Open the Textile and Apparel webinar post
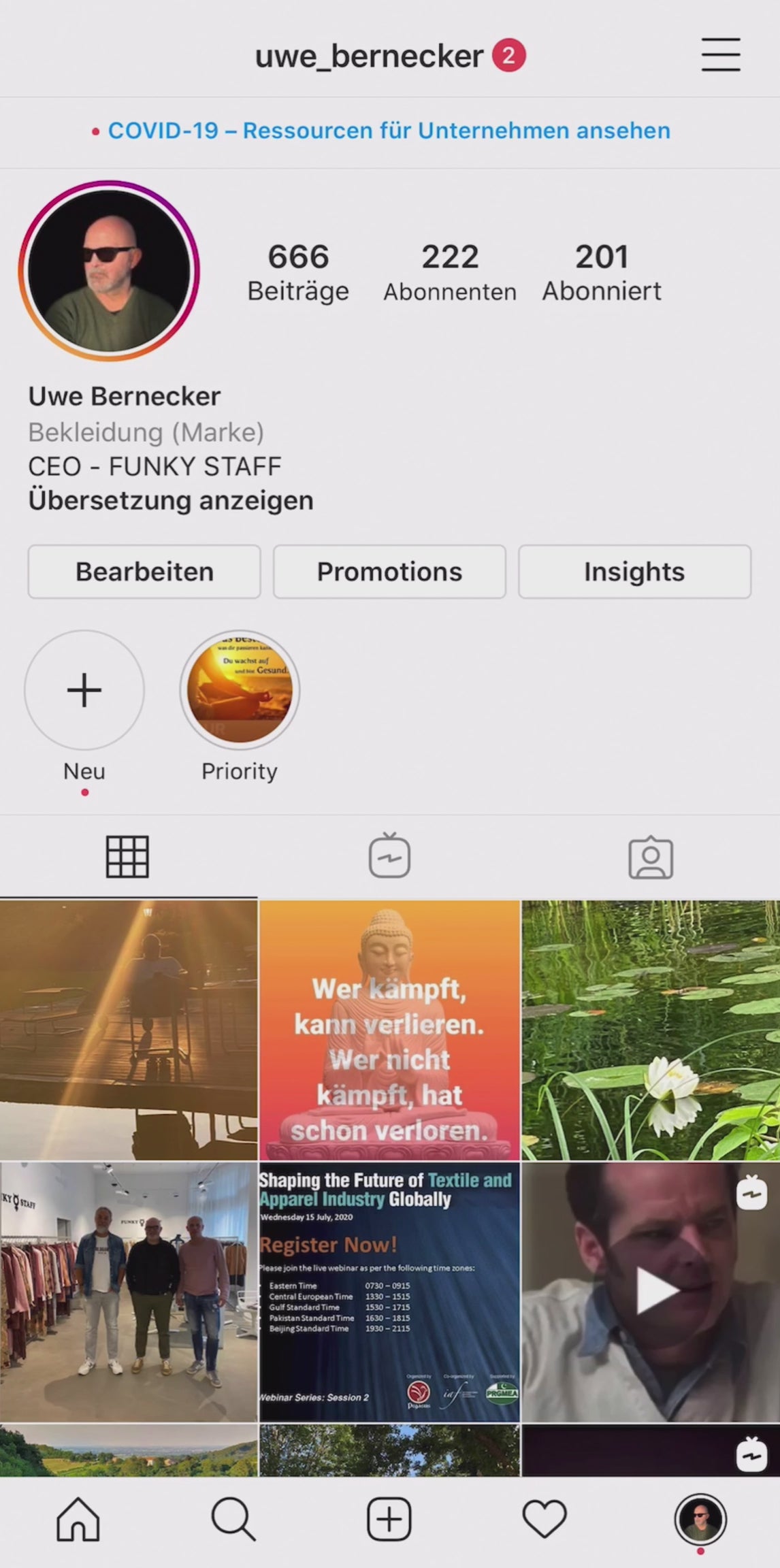This screenshot has height=1568, width=780. [389, 1292]
